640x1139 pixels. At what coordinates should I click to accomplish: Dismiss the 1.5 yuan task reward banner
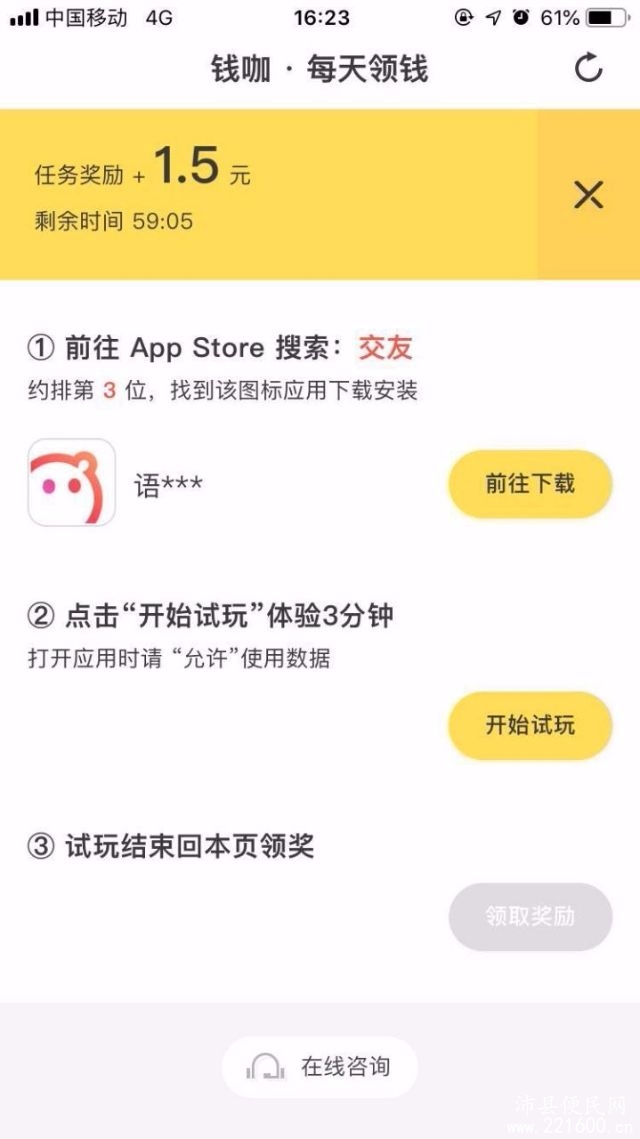(588, 194)
